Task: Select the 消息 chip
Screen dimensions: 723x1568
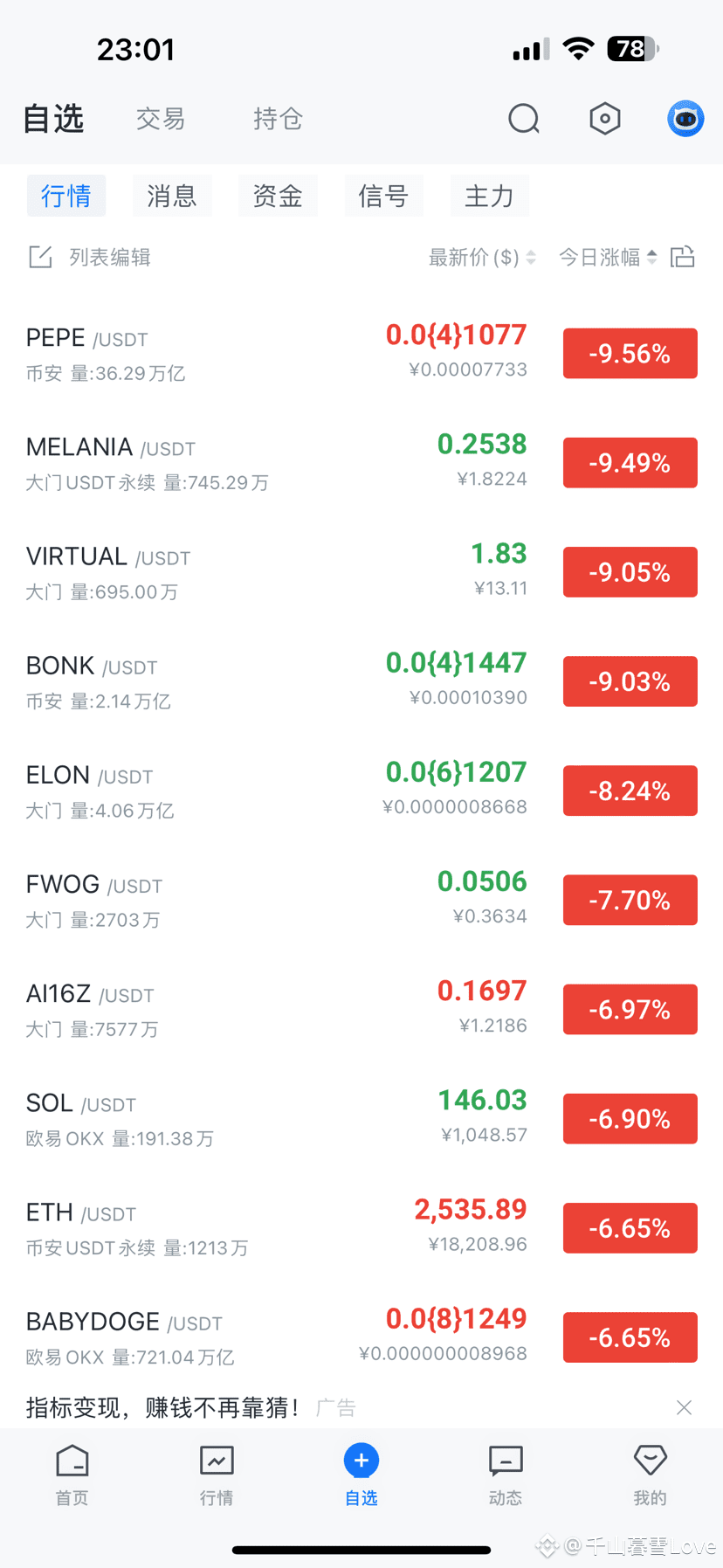Action: click(x=172, y=196)
